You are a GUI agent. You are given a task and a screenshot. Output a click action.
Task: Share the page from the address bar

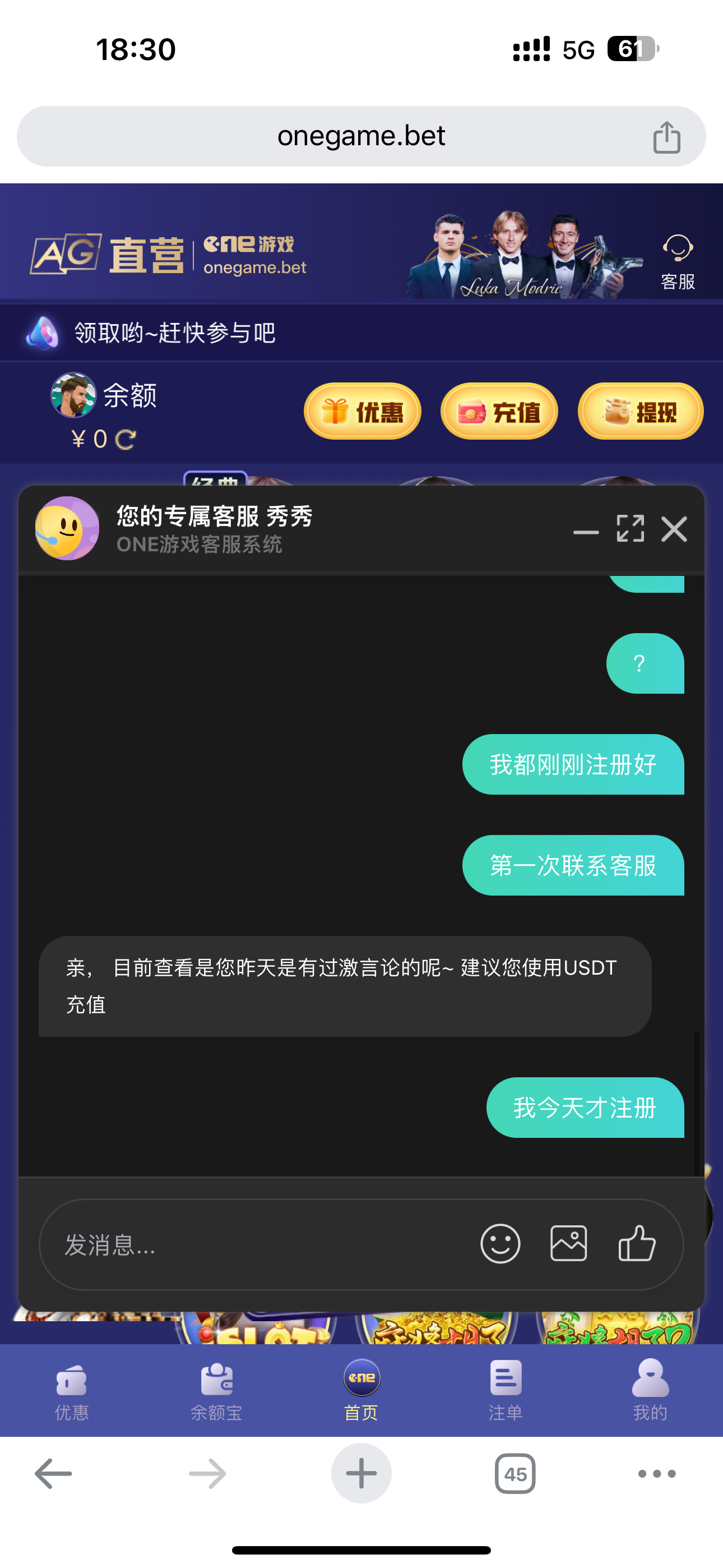tap(666, 137)
